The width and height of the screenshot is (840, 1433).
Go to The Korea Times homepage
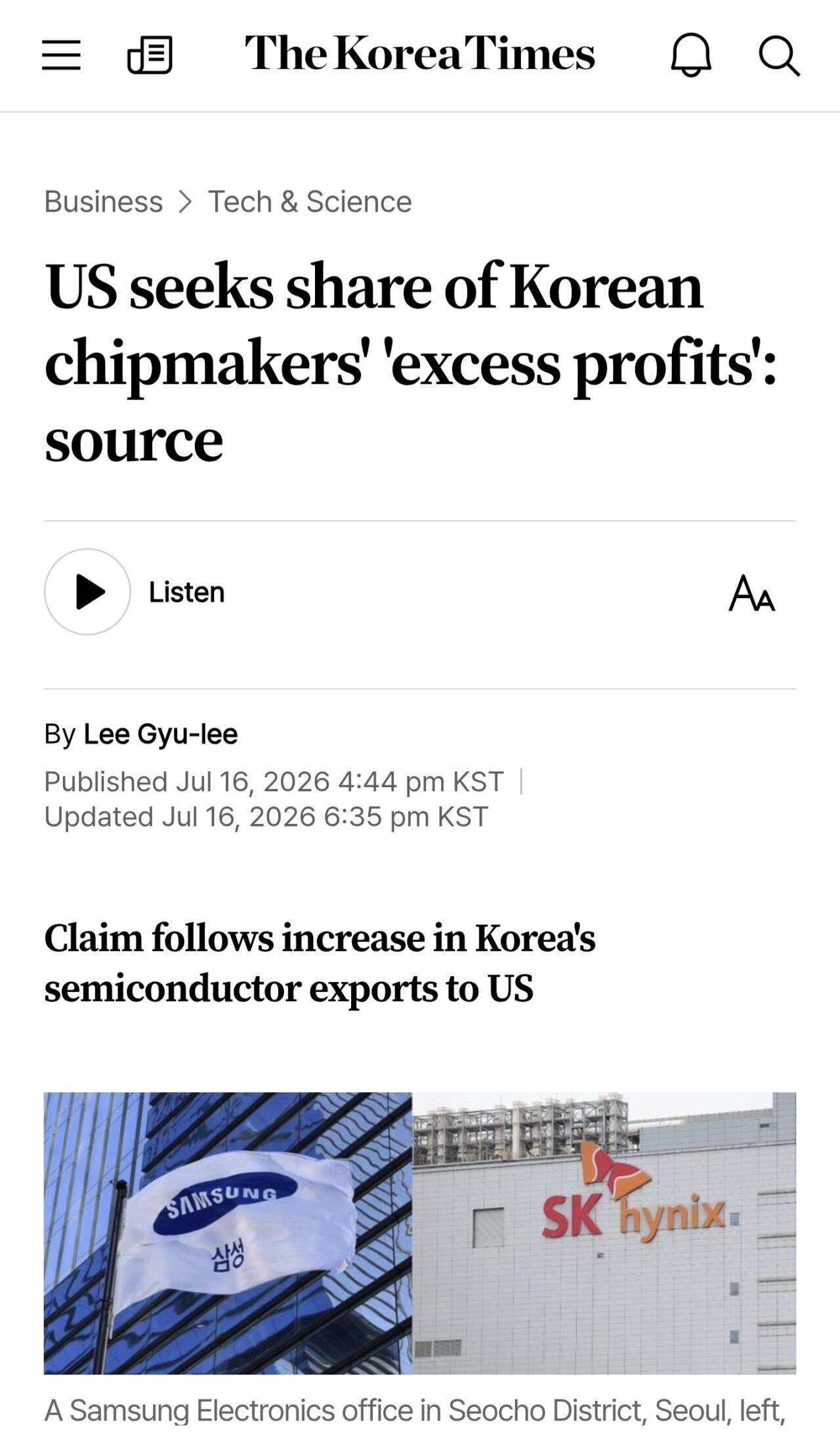420,54
